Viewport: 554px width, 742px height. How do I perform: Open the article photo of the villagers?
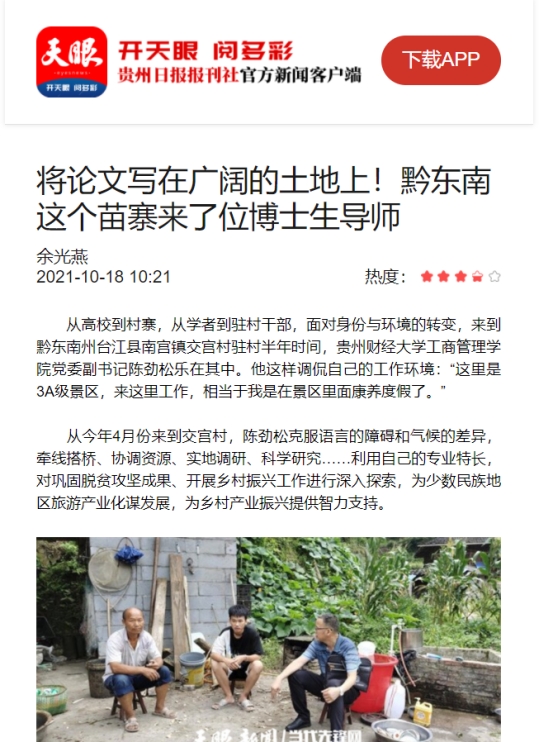pyautogui.click(x=268, y=639)
